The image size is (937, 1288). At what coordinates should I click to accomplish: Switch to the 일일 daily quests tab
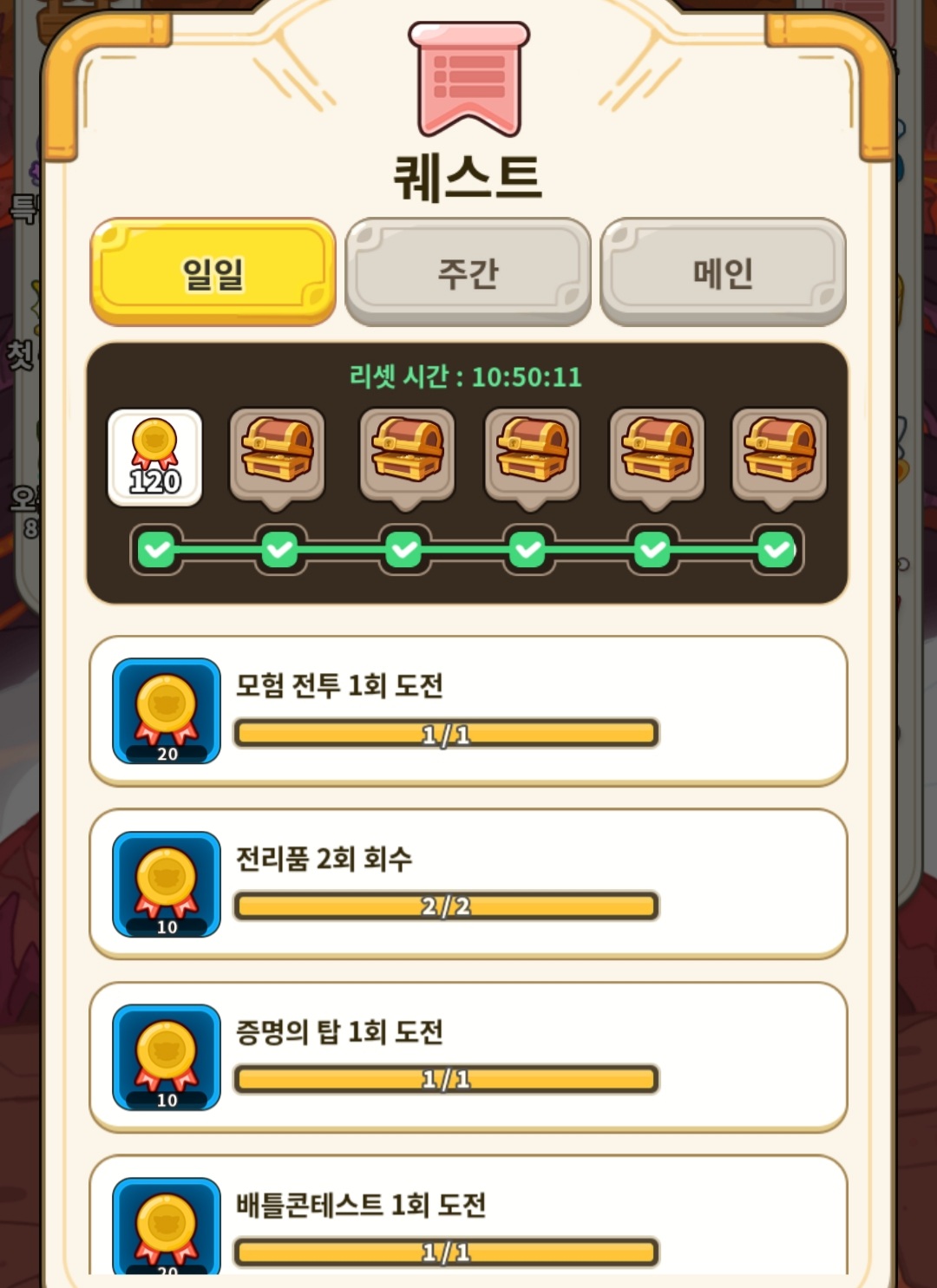[213, 272]
